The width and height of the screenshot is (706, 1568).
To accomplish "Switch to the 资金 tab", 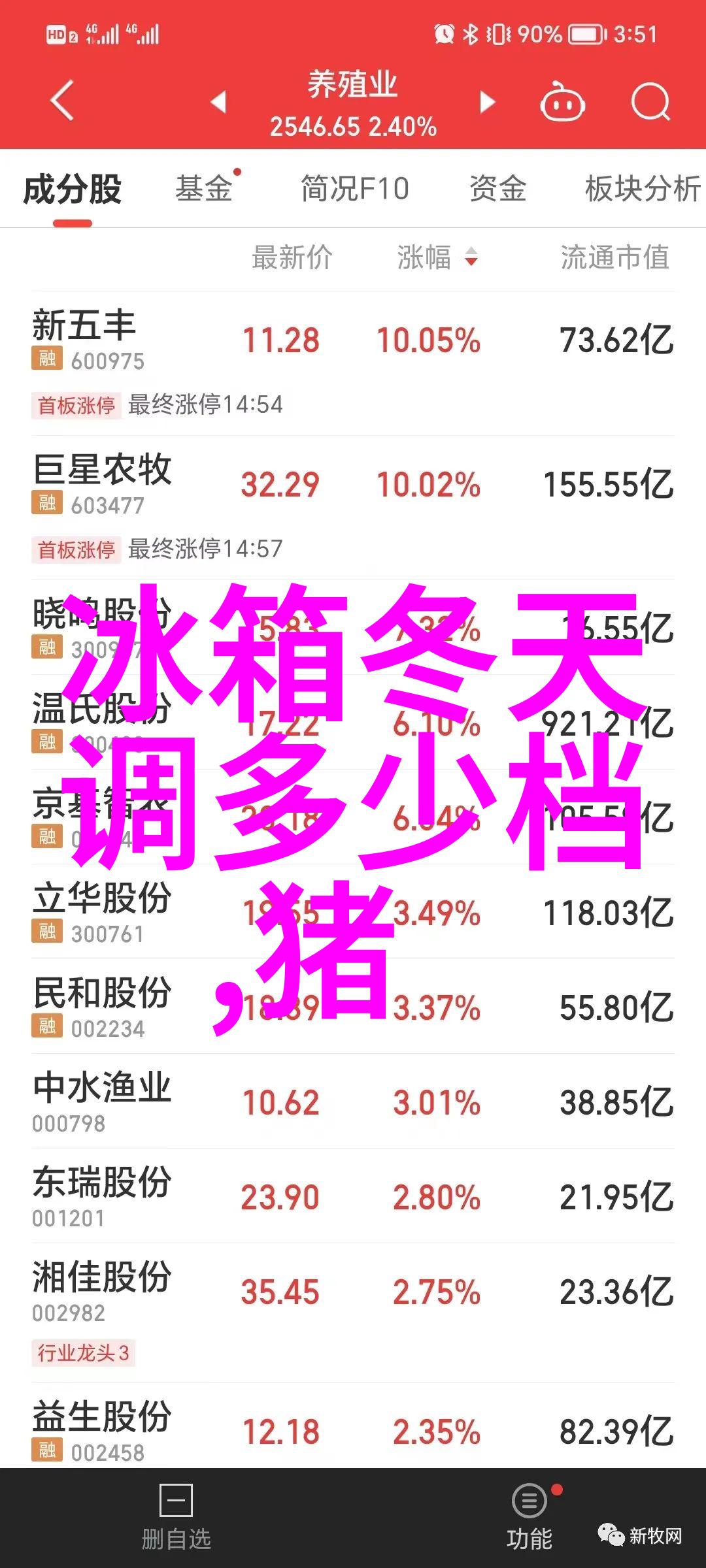I will tap(497, 188).
